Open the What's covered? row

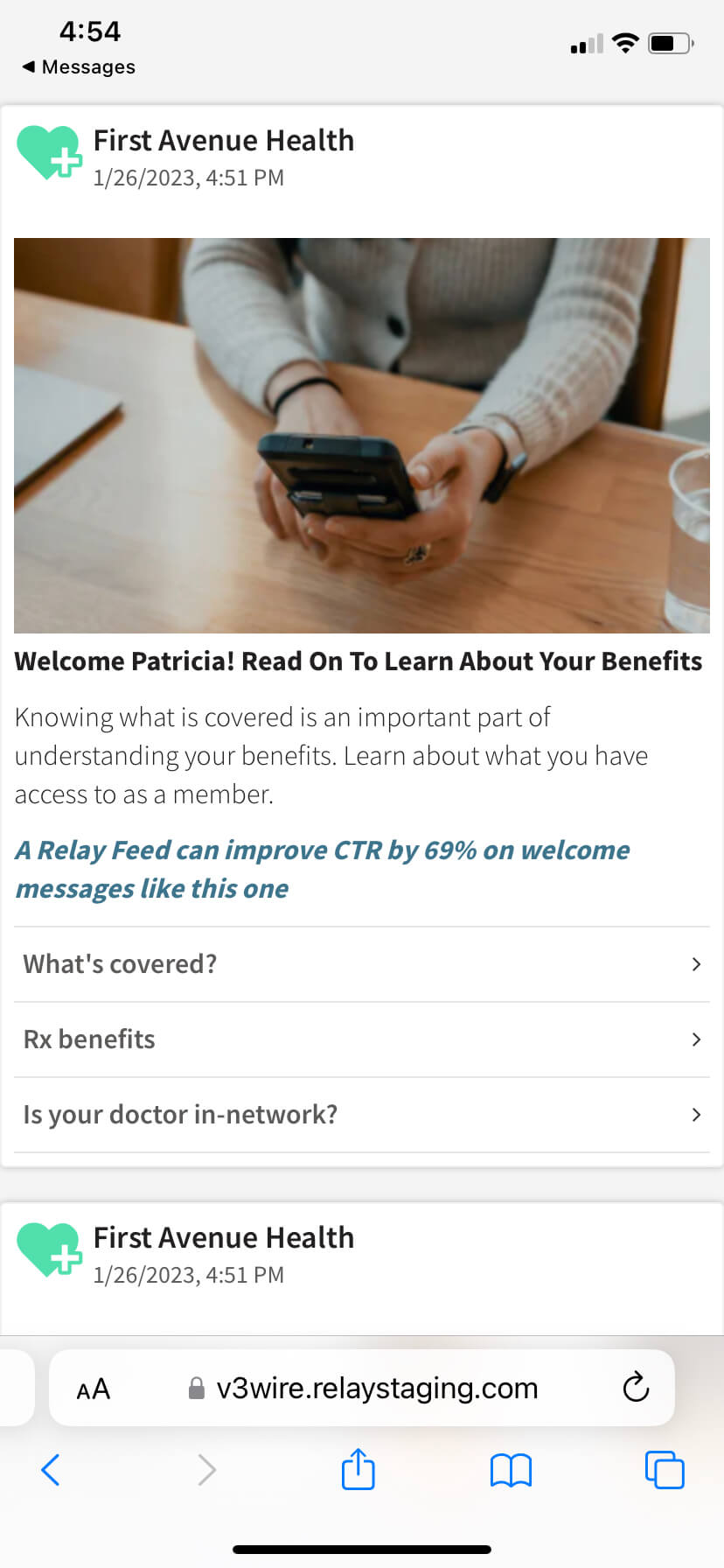(361, 964)
